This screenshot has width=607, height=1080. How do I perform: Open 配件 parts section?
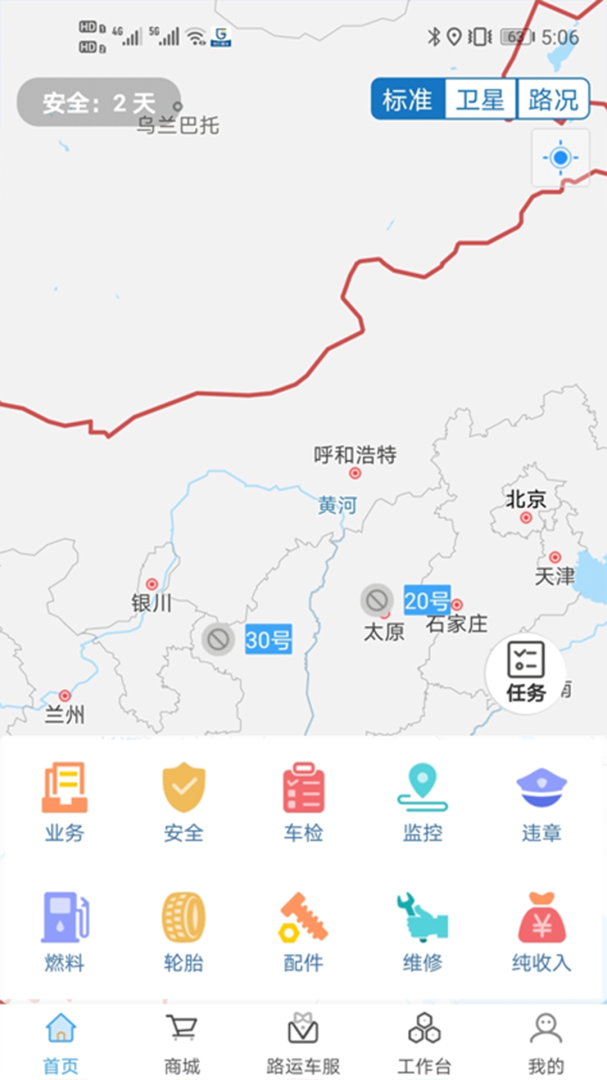pyautogui.click(x=303, y=931)
